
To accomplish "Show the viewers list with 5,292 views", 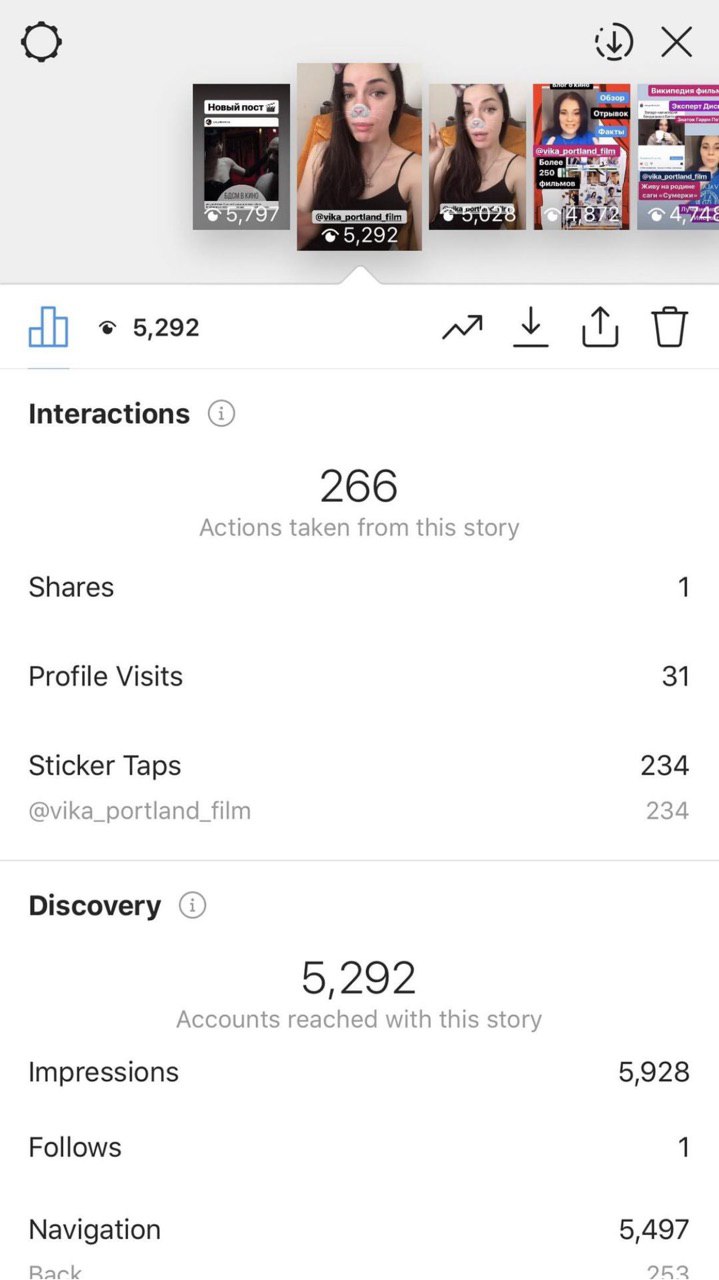I will click(x=149, y=328).
